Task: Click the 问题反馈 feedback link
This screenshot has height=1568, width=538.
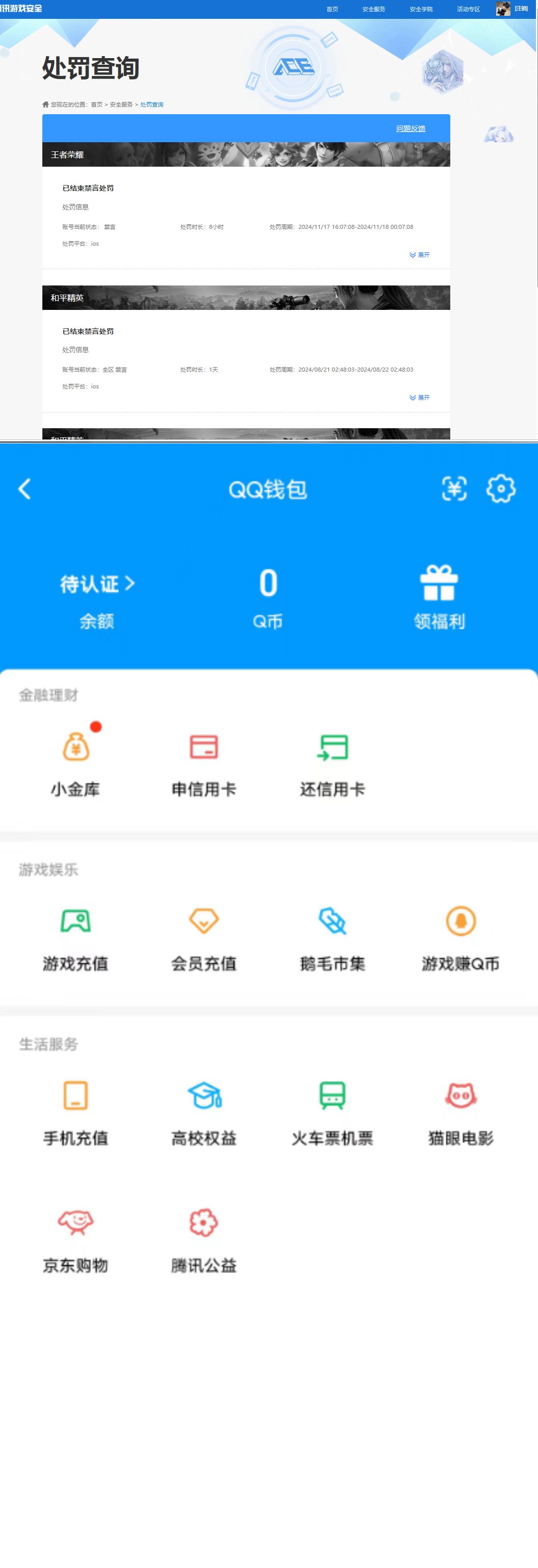Action: (x=409, y=128)
